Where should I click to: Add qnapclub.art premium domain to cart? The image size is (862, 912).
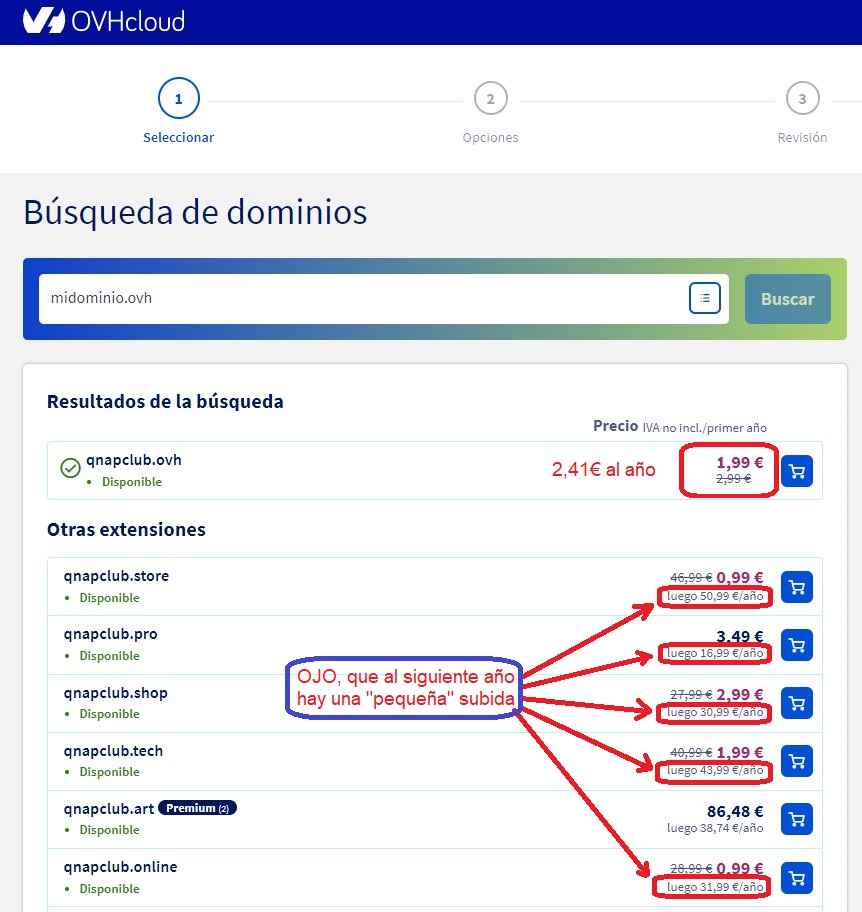coord(797,819)
